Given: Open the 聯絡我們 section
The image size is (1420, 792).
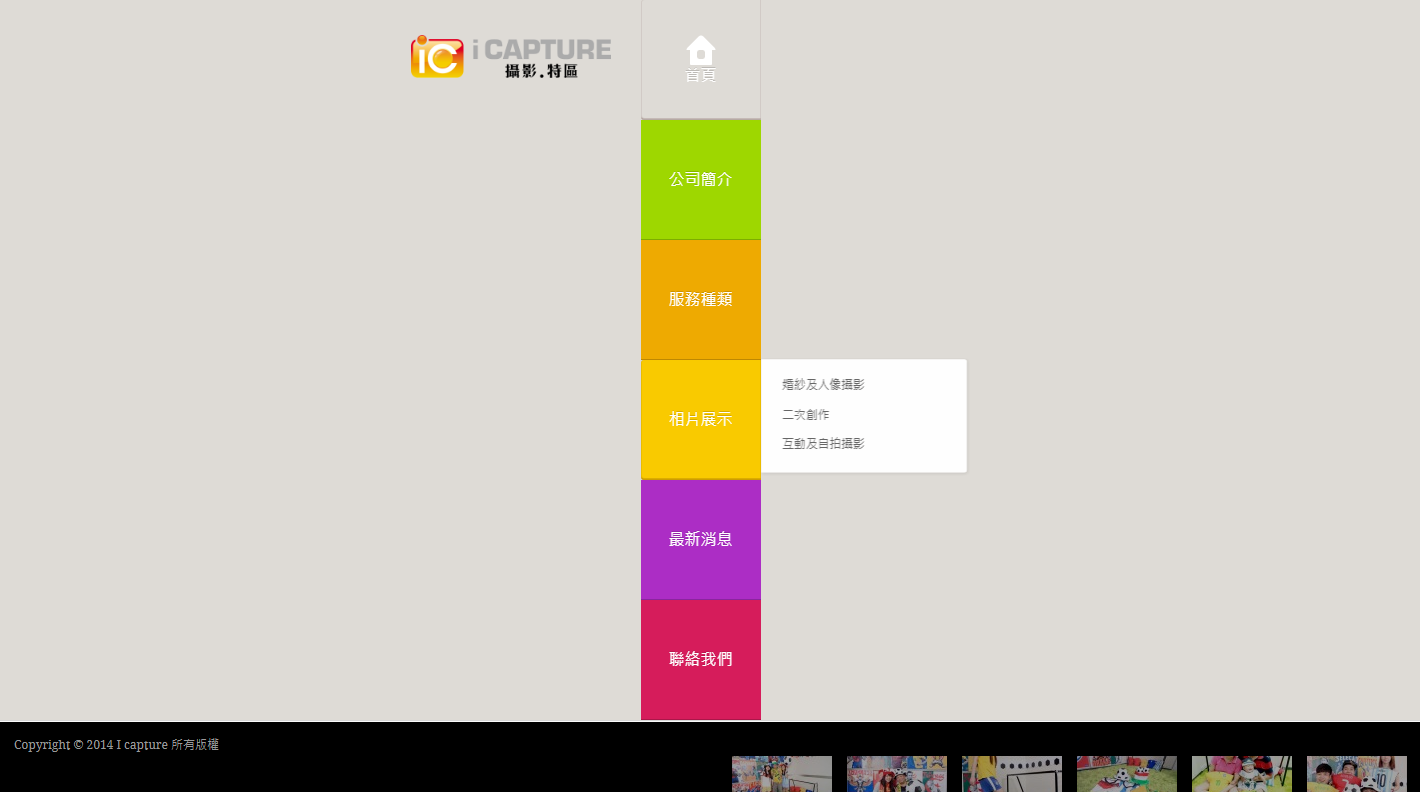Looking at the screenshot, I should pos(700,659).
